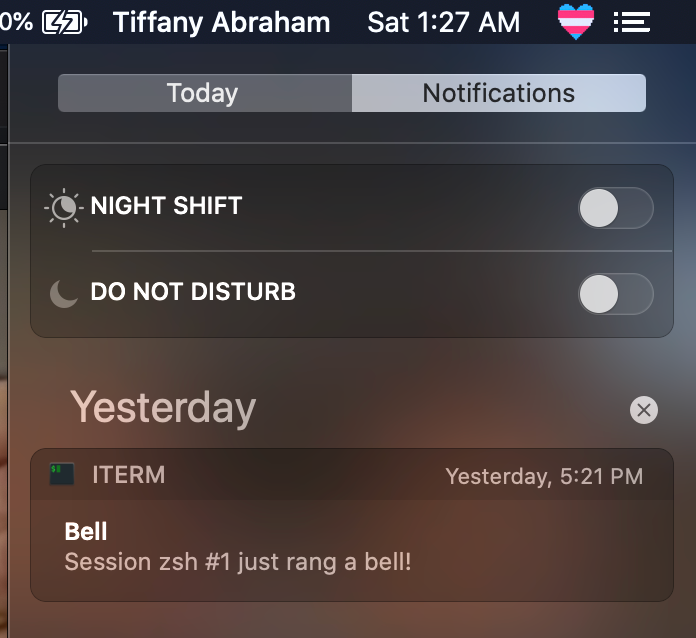Open the iTerm Bell notification

(x=351, y=546)
